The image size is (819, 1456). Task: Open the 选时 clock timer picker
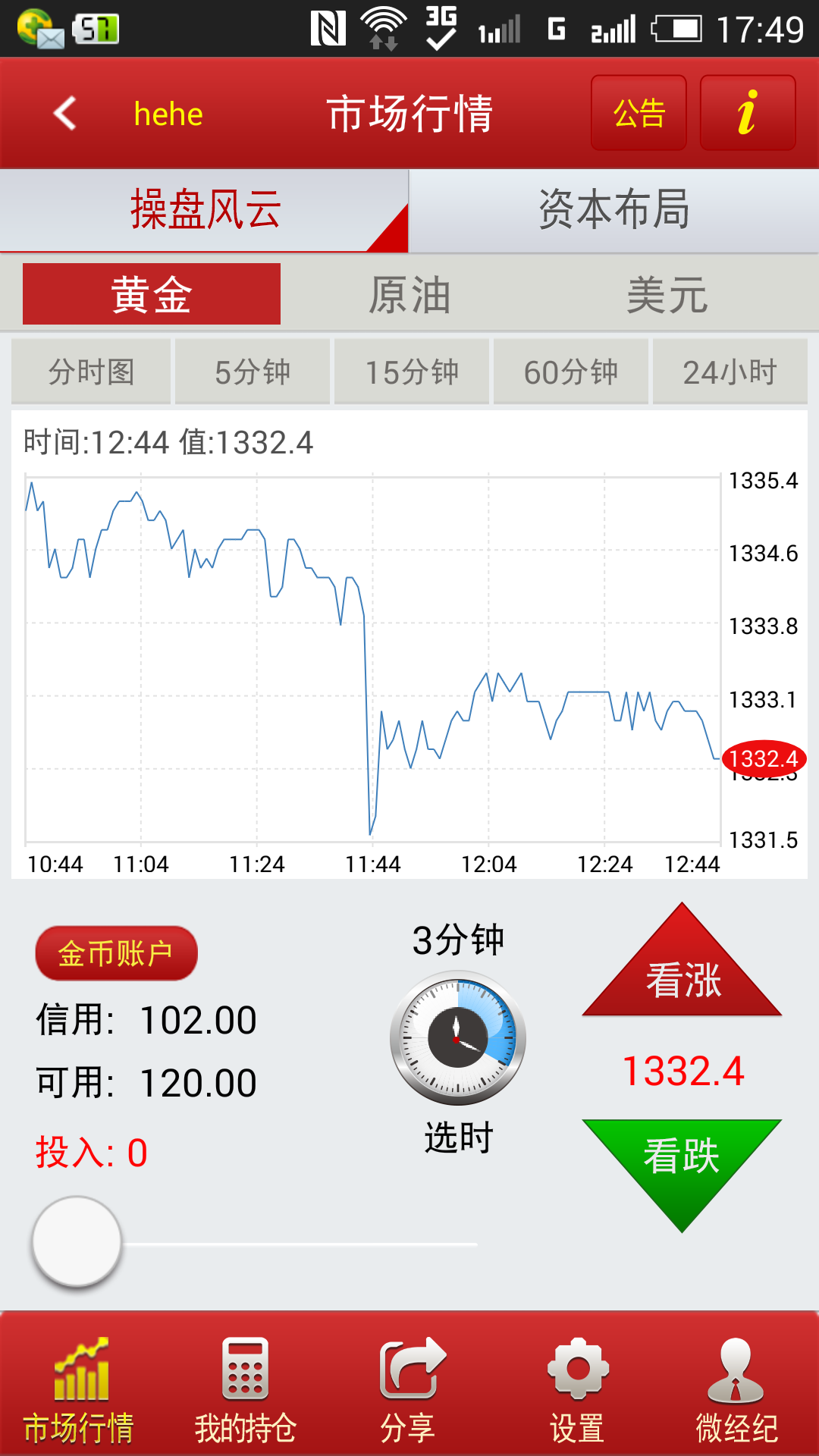pos(458,1038)
